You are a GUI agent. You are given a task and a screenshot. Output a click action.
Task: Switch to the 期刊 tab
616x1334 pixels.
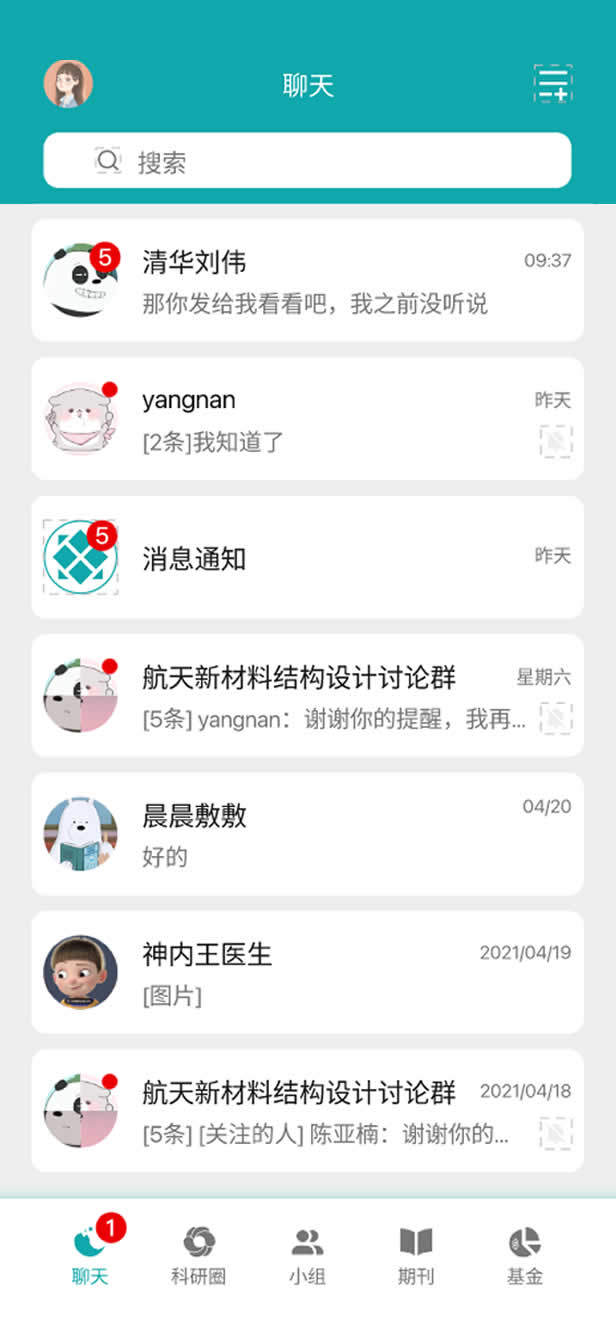(416, 1254)
